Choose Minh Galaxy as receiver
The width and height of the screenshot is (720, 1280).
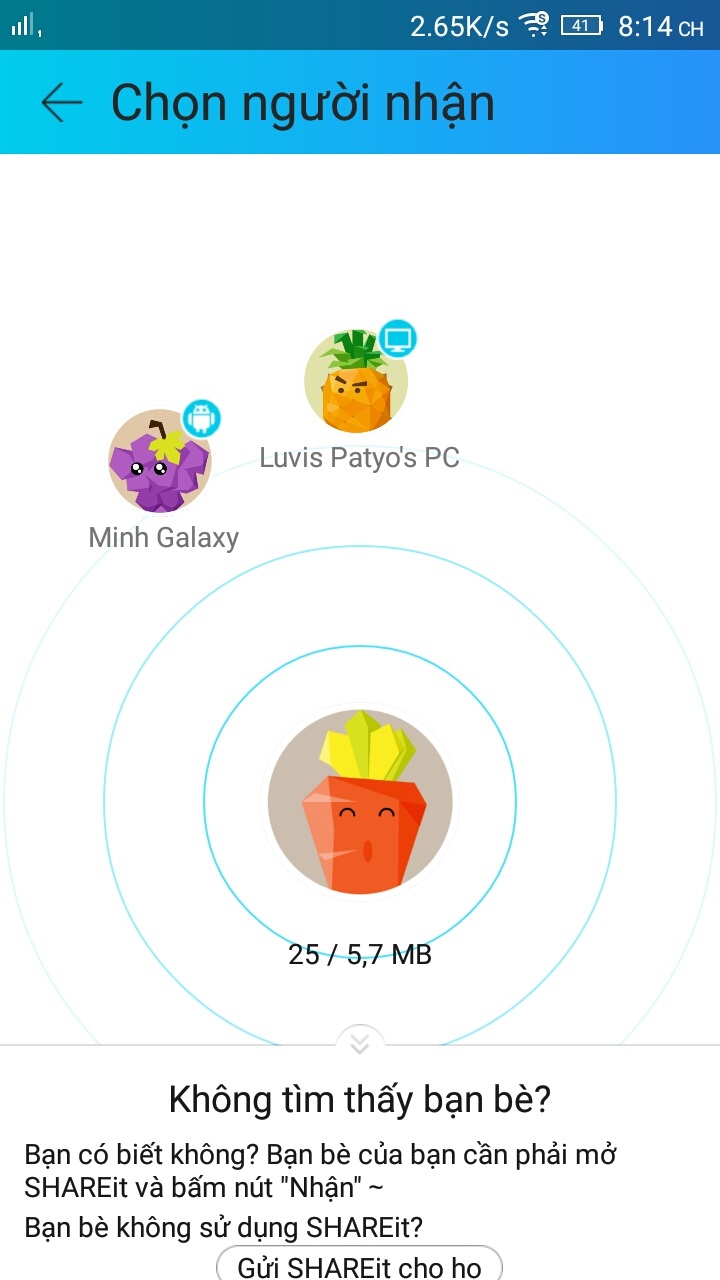(160, 461)
